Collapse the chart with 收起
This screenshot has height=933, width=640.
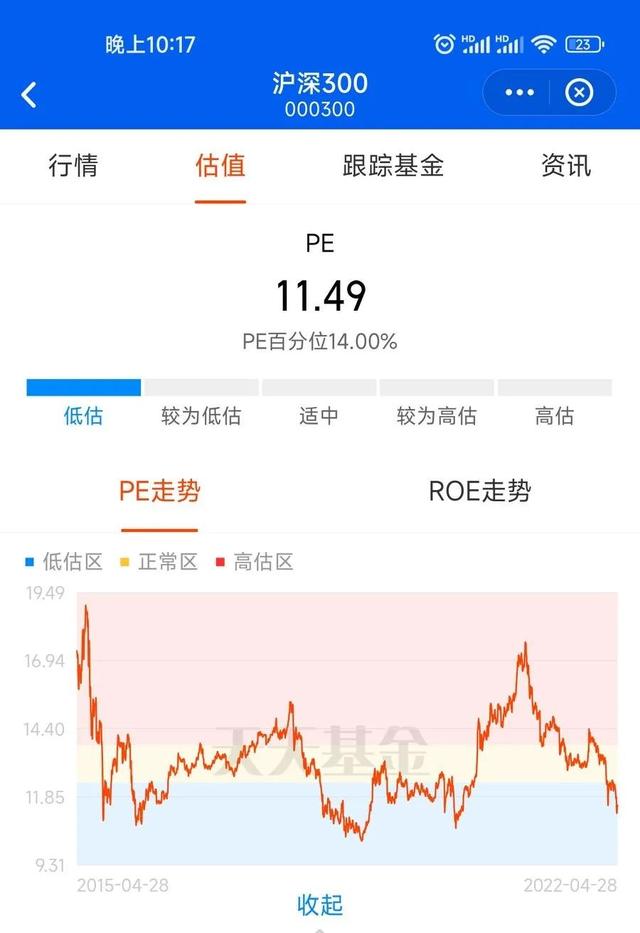click(x=320, y=905)
